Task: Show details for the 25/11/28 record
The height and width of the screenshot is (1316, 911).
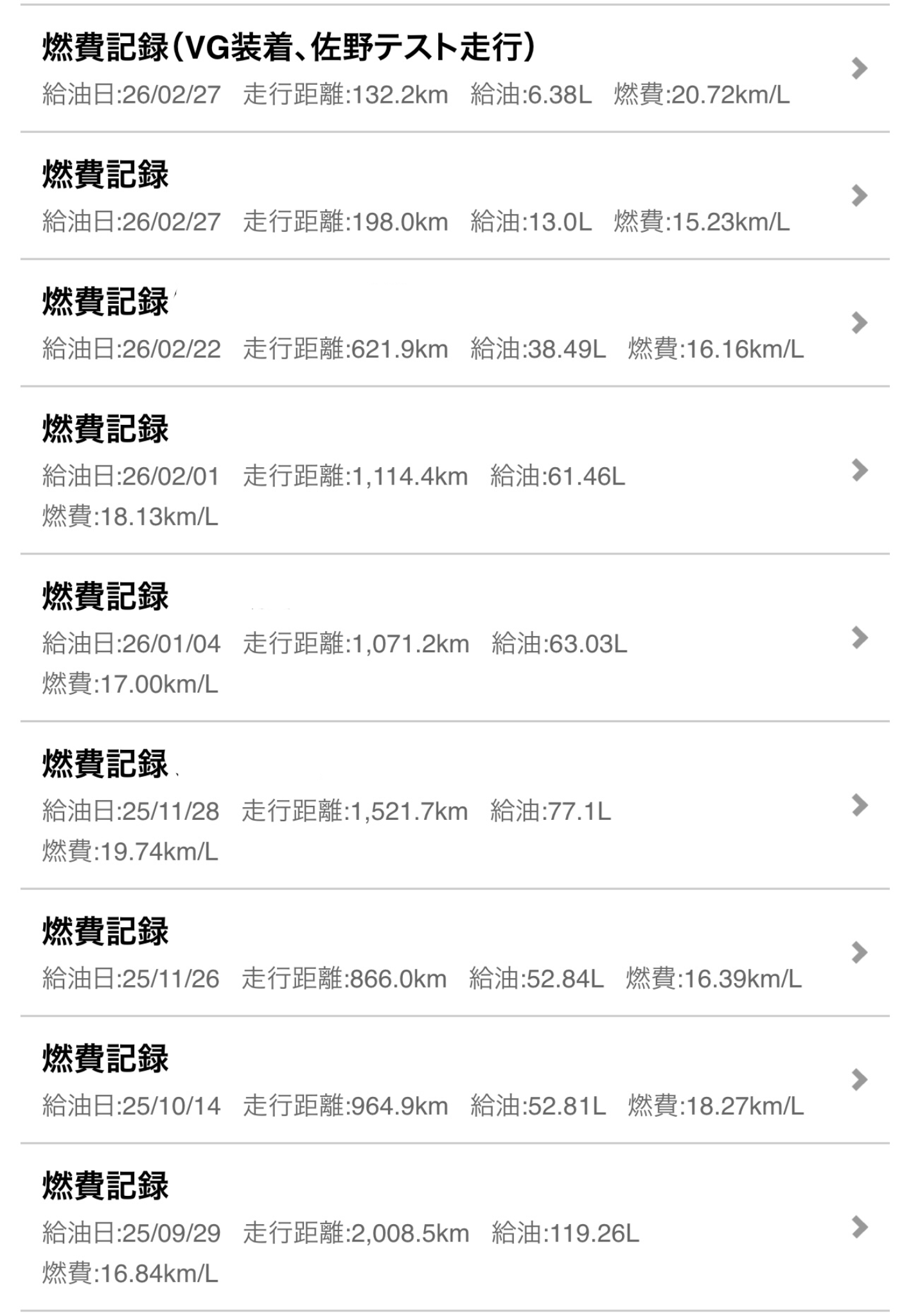Action: (455, 805)
